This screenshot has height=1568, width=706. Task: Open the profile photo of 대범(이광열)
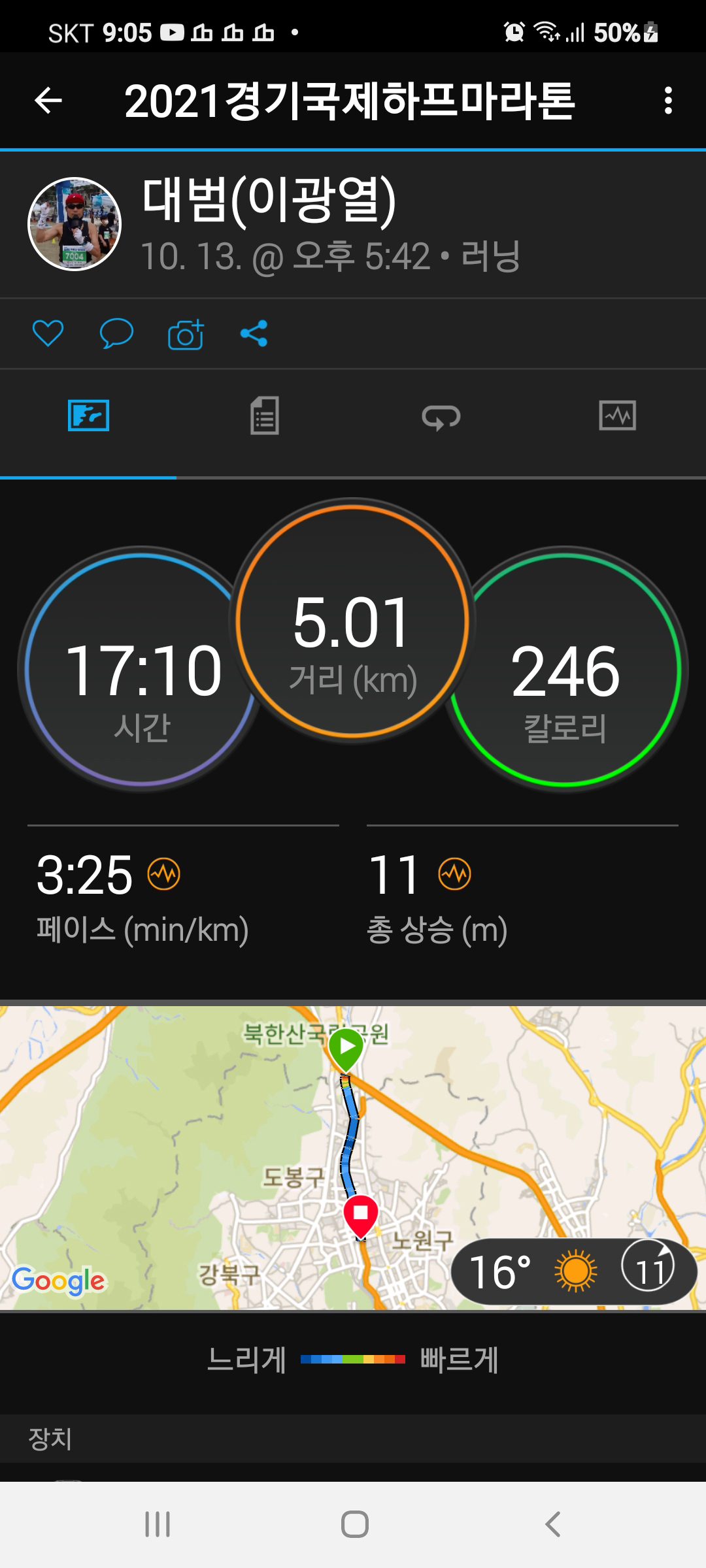tap(75, 224)
